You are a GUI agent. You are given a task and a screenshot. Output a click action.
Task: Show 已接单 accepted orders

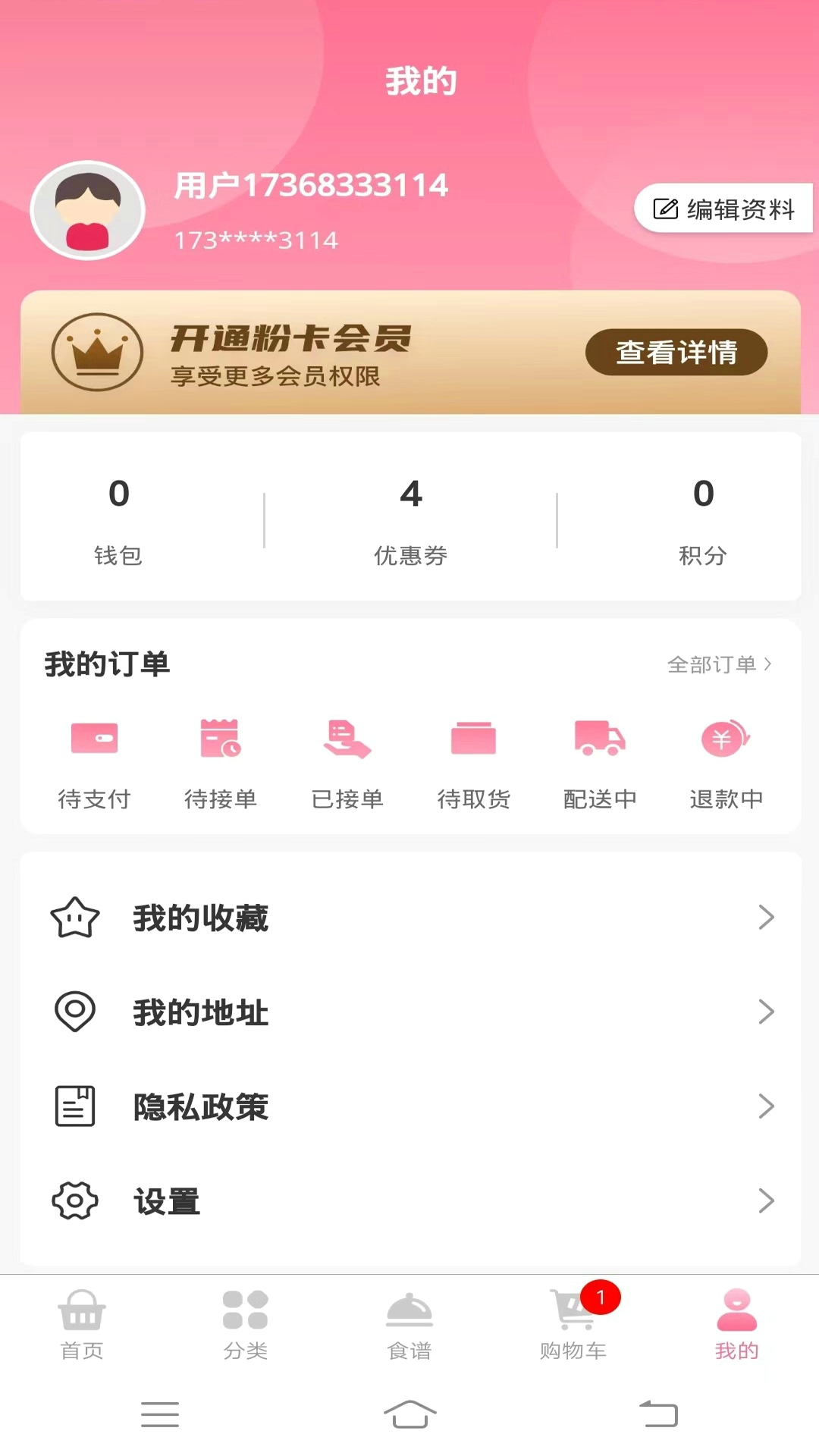(347, 761)
